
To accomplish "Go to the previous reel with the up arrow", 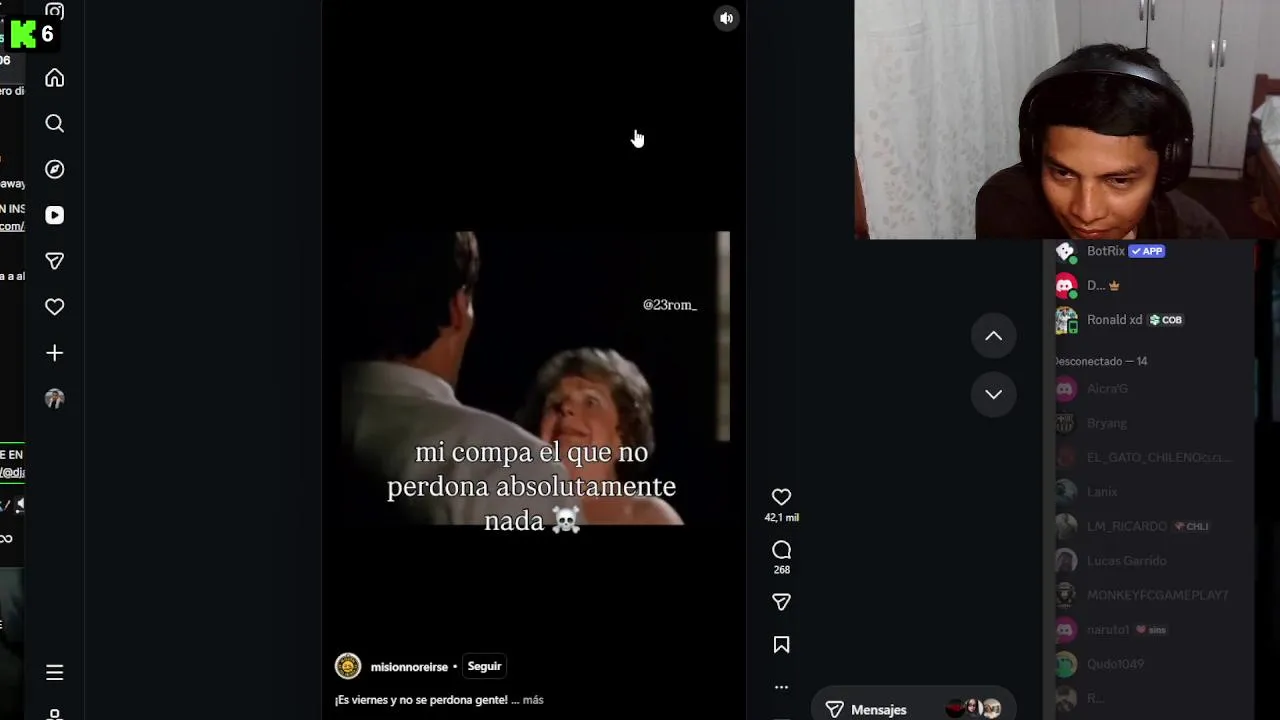I will (x=993, y=336).
